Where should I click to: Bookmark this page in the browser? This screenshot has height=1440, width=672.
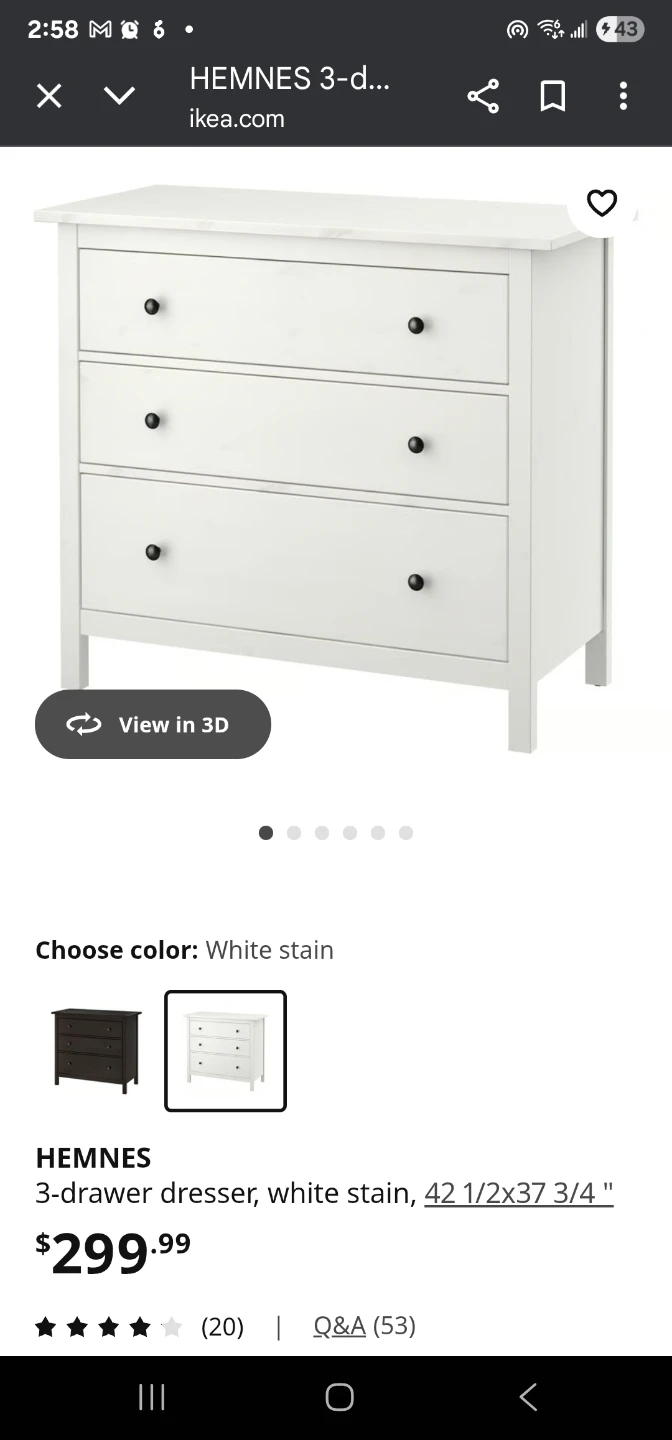[553, 96]
